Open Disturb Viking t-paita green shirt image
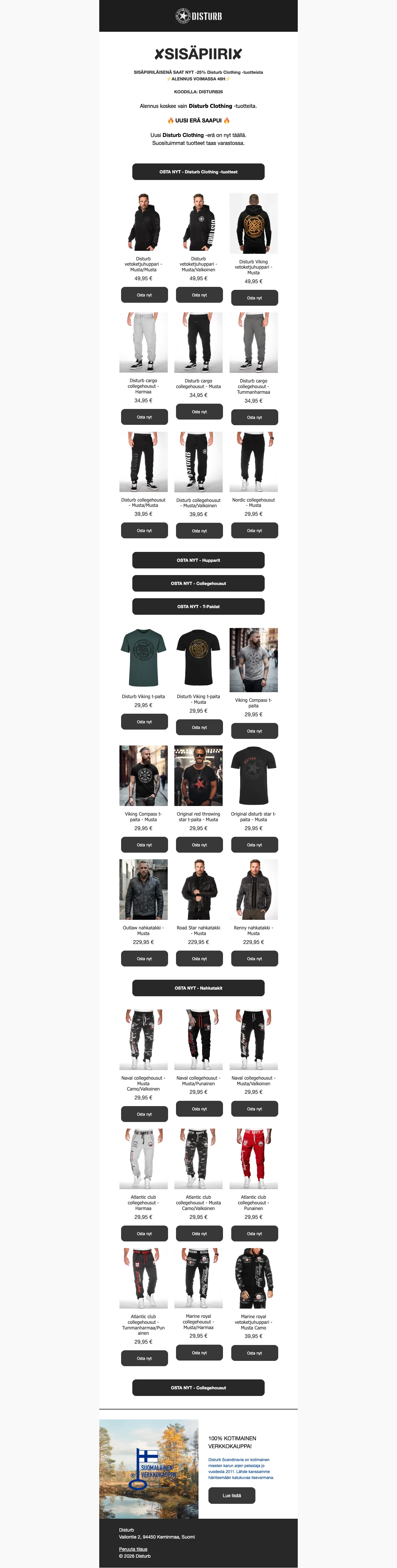This screenshot has height=1568, width=397. 144,658
